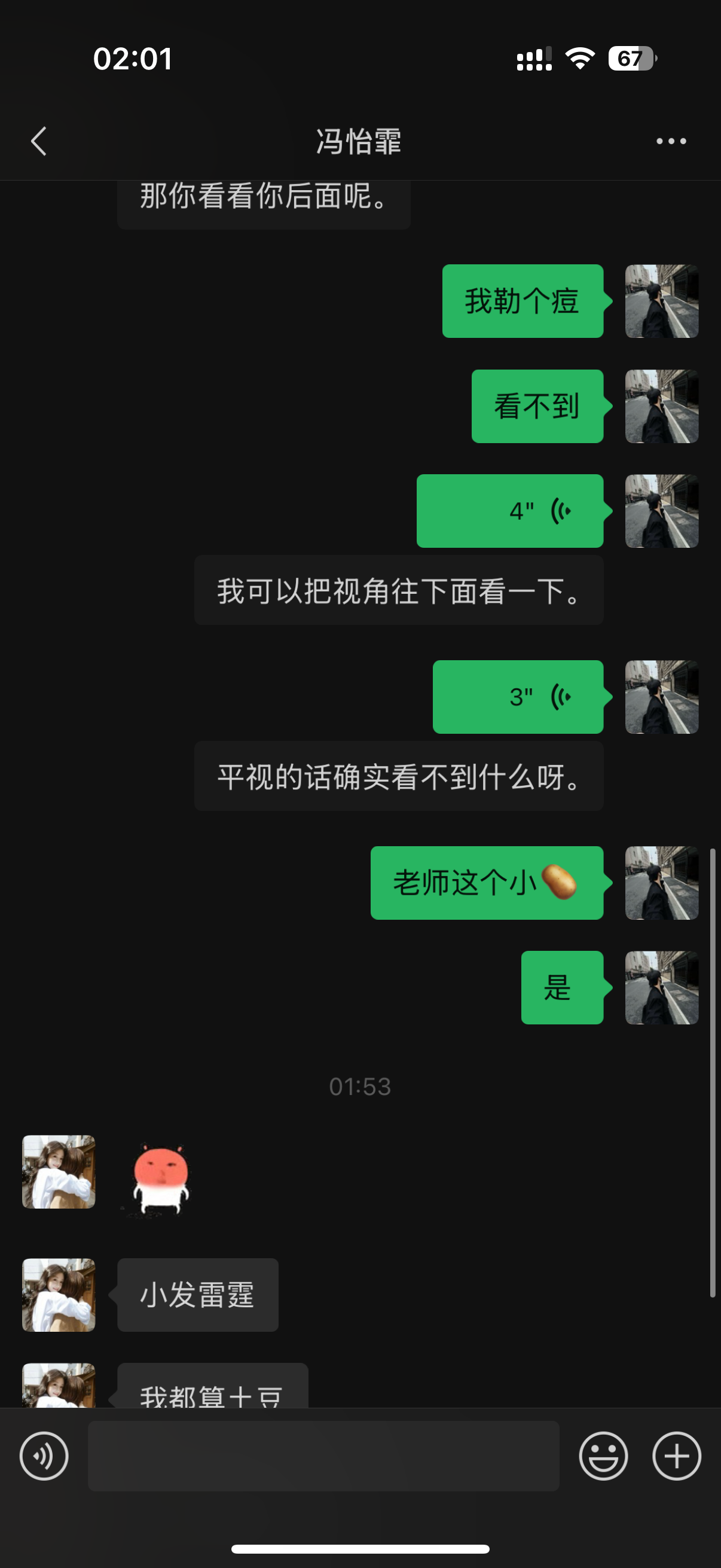Focus the message text field
721x1568 pixels.
(323, 1456)
